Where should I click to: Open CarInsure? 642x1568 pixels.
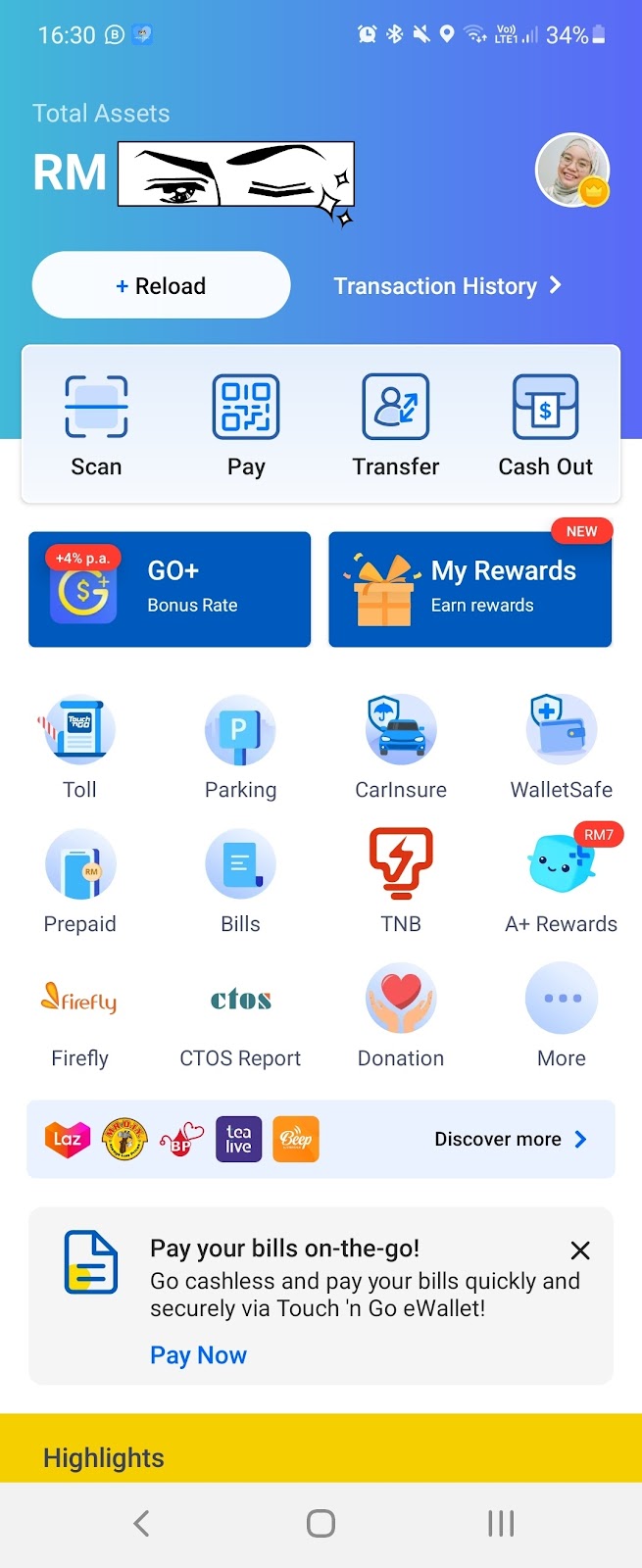[401, 747]
